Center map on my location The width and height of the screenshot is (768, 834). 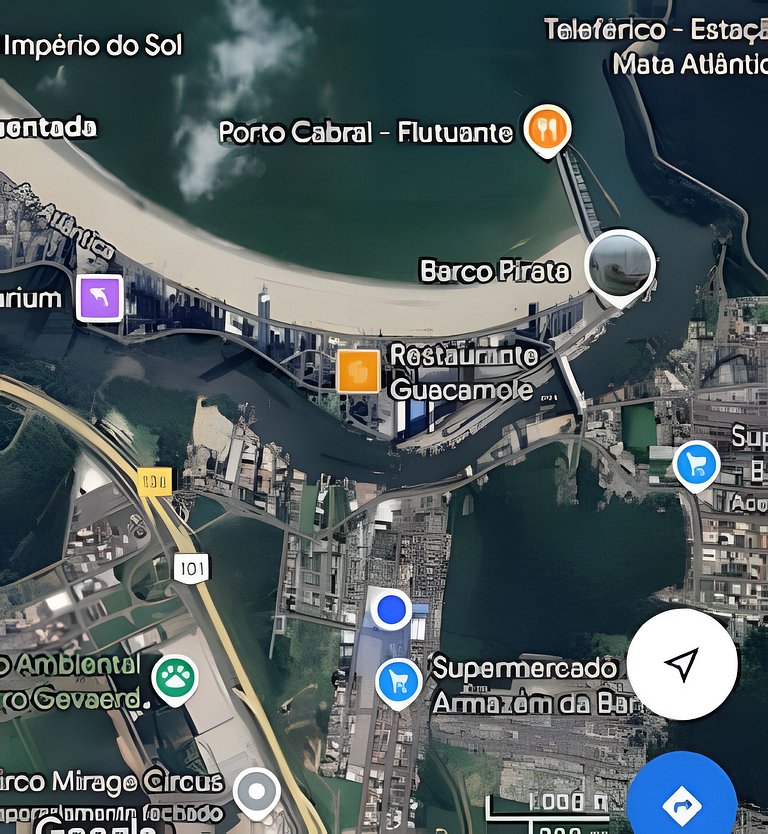tap(683, 664)
